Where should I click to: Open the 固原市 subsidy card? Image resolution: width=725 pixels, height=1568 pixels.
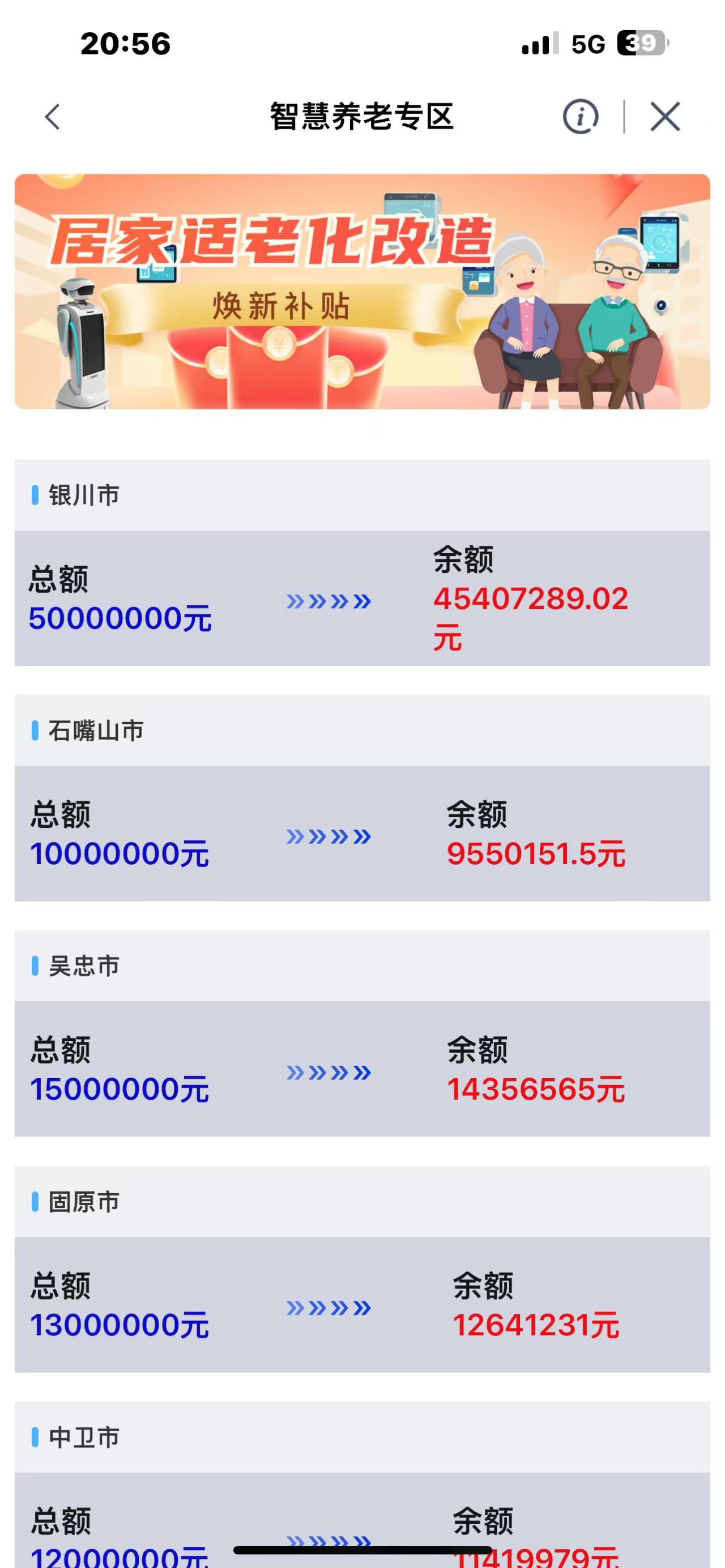pyautogui.click(x=362, y=1269)
